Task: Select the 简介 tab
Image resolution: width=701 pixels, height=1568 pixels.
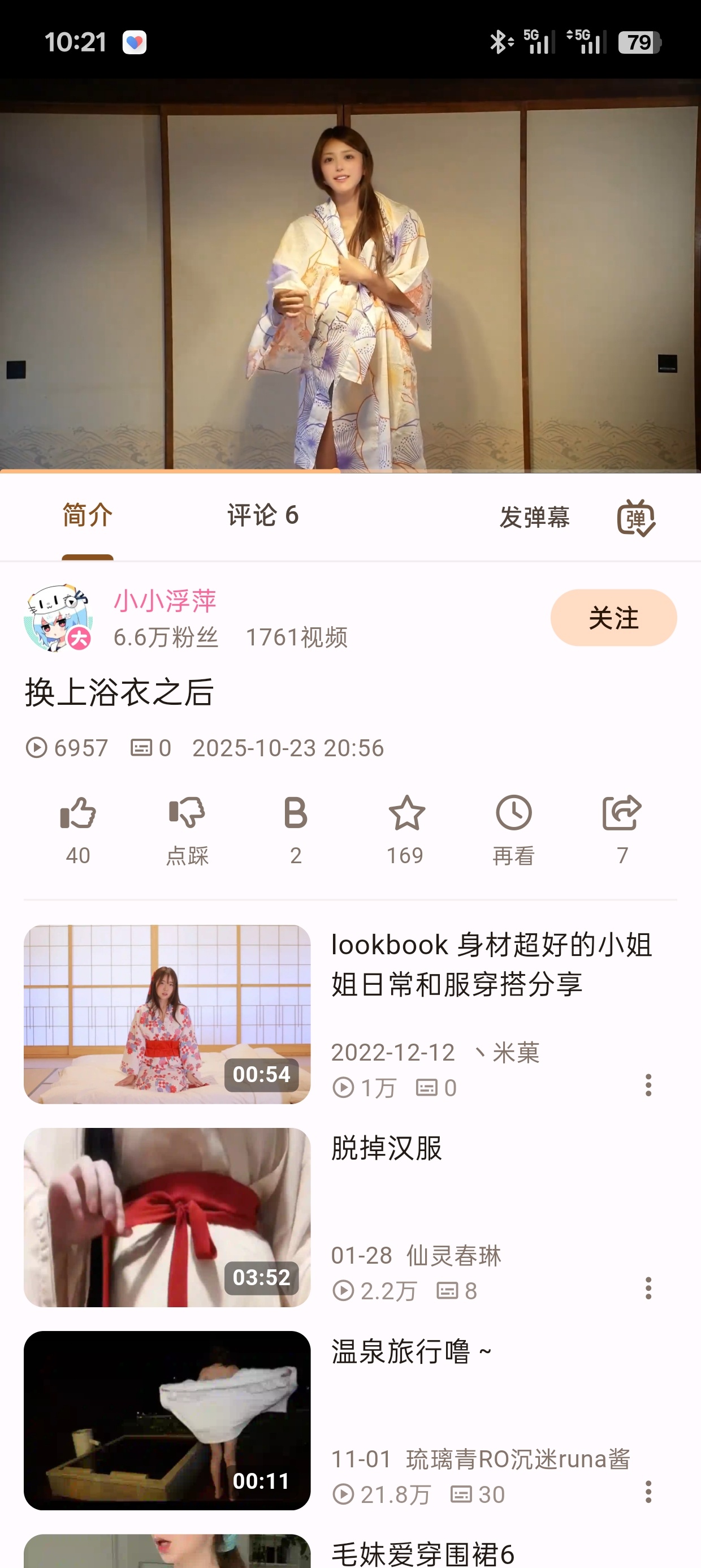Action: pos(88,515)
